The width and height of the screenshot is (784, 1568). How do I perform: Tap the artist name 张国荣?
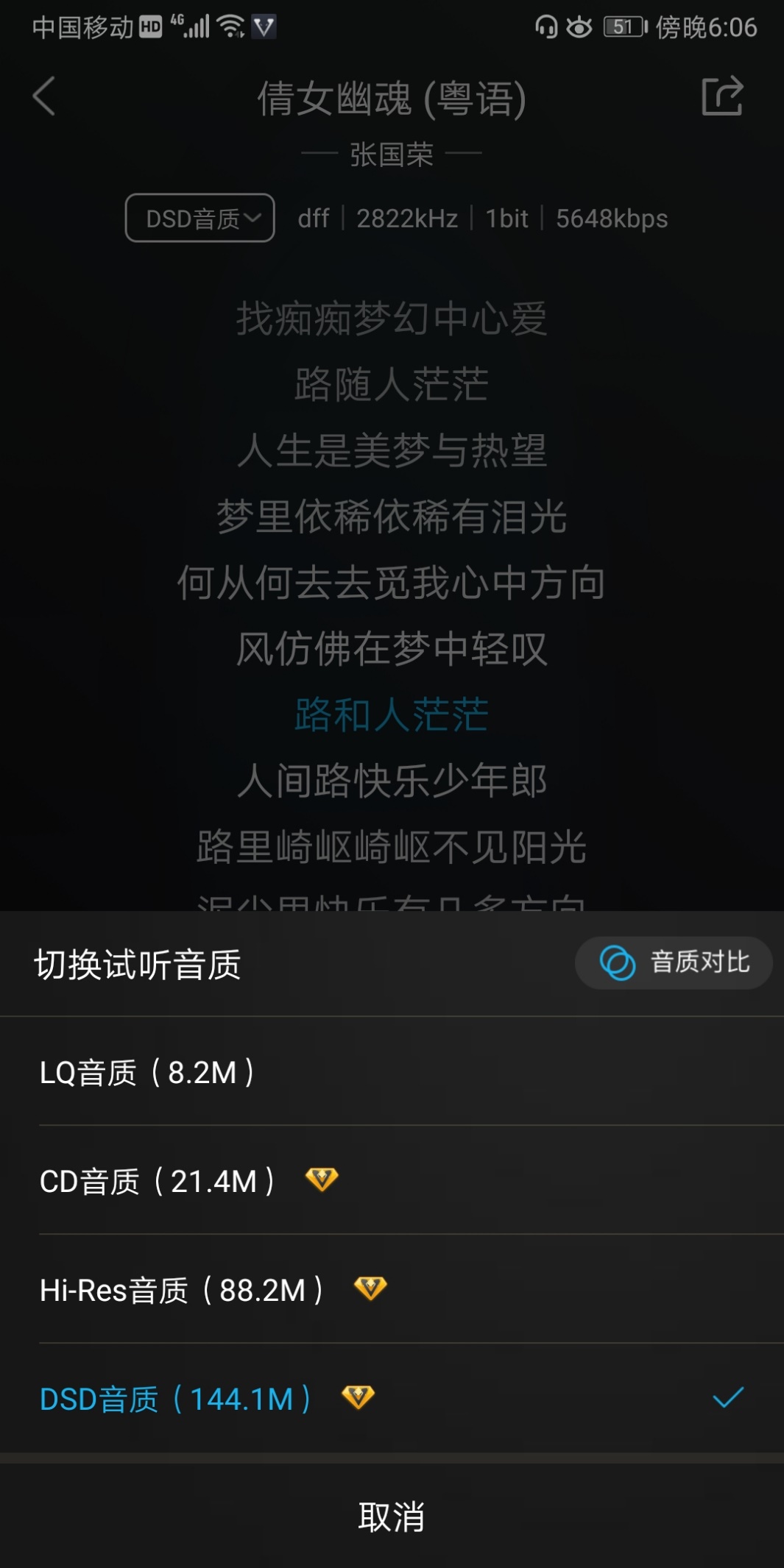click(x=392, y=155)
